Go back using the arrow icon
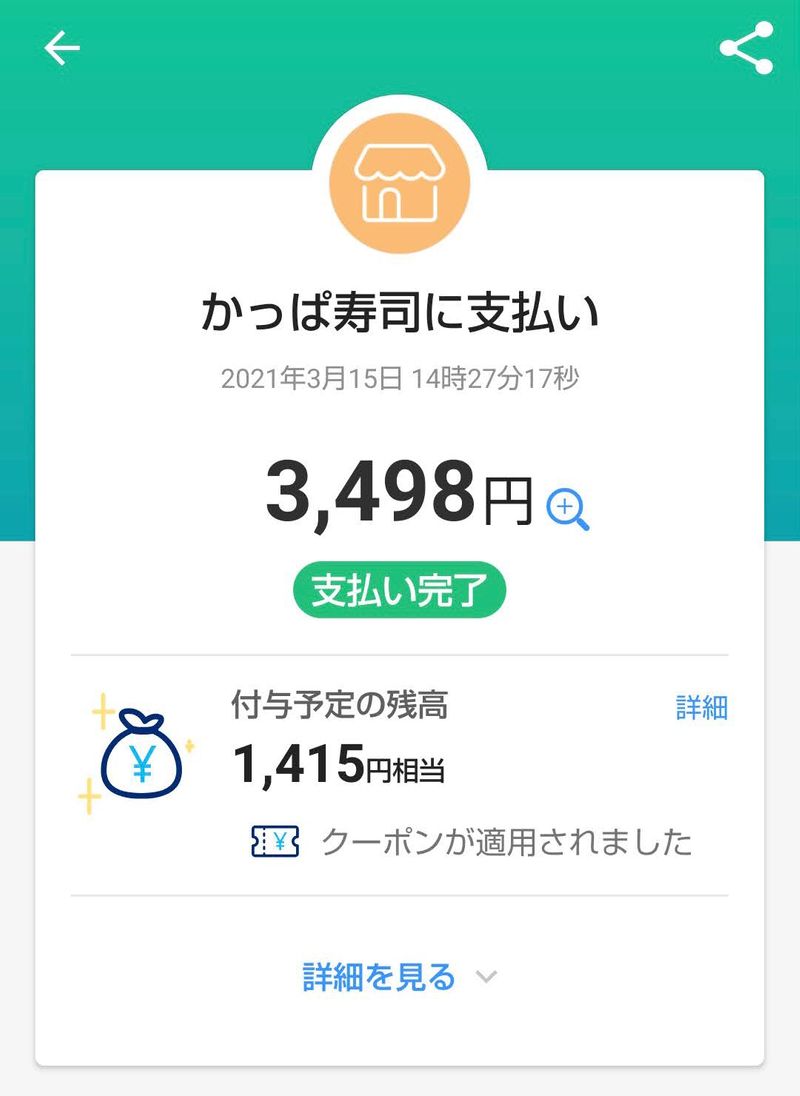The height and width of the screenshot is (1096, 800). [x=61, y=48]
